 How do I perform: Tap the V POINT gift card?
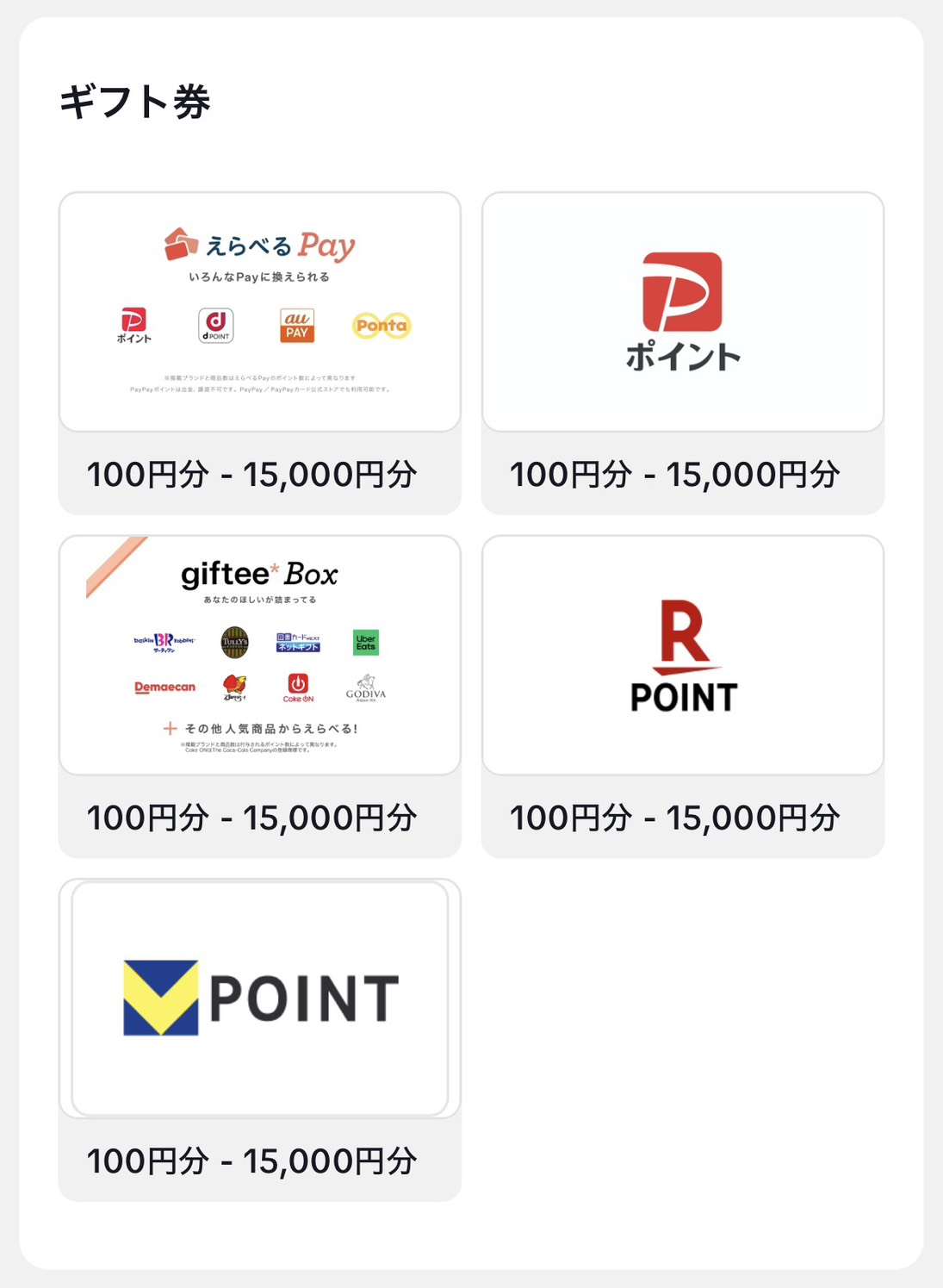click(x=259, y=999)
